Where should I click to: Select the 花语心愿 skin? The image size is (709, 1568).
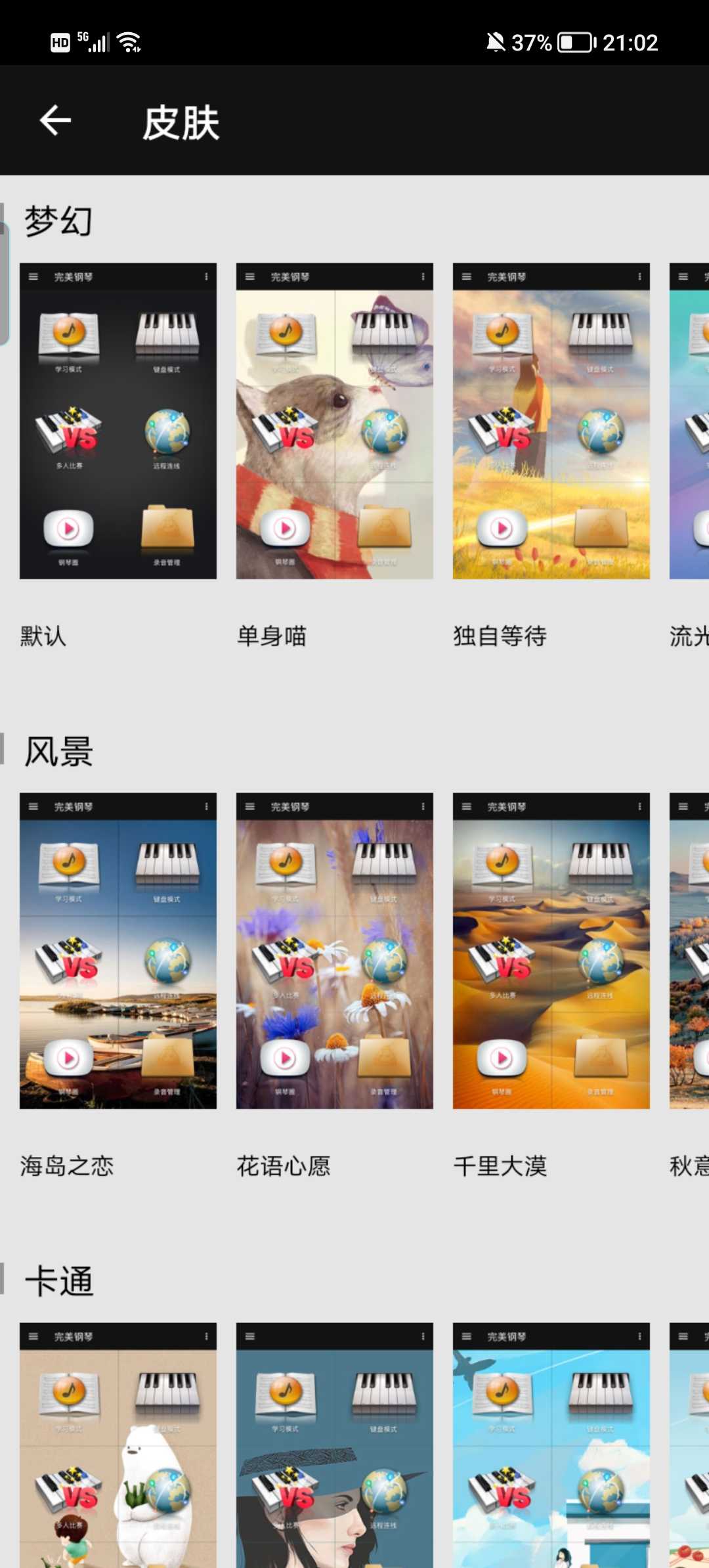(x=335, y=951)
